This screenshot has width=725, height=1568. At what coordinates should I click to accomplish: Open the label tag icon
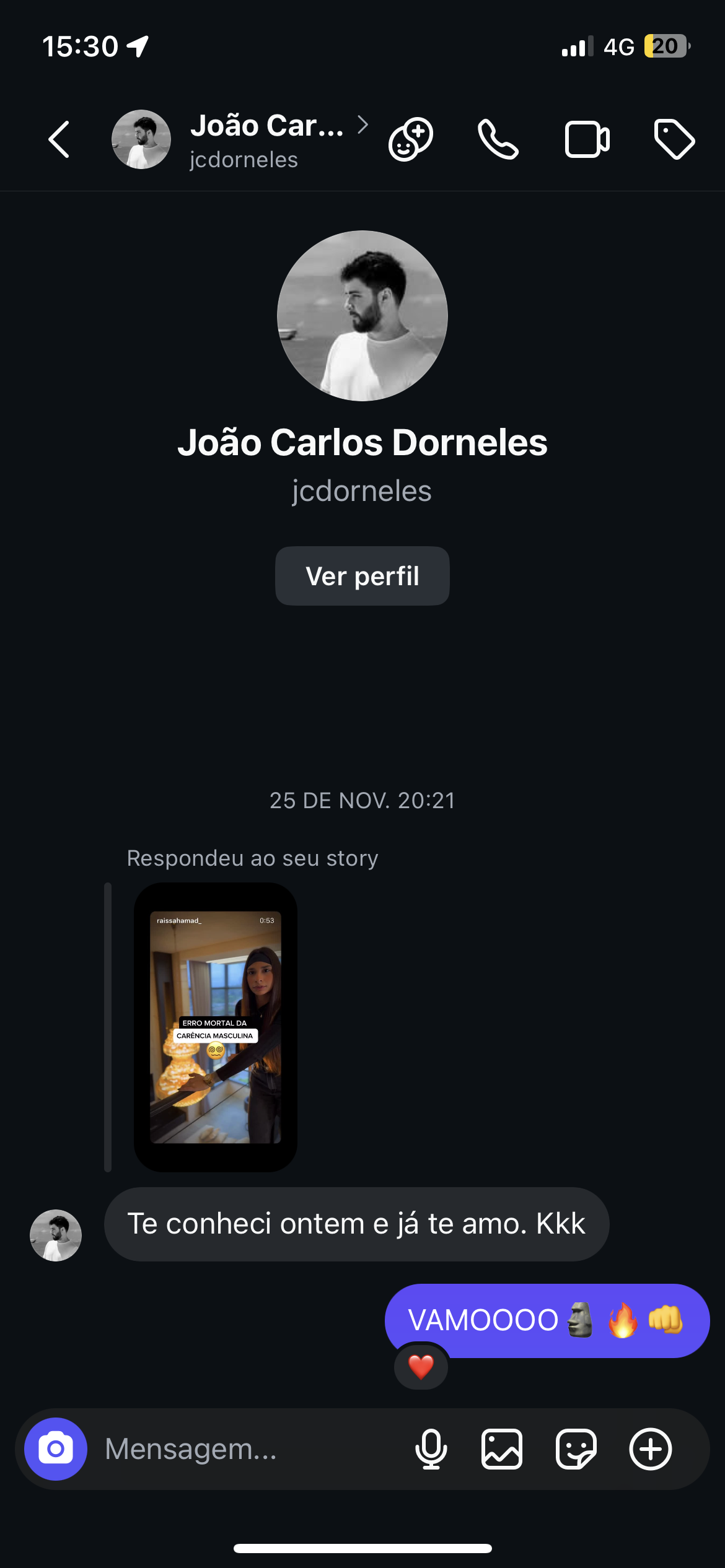pos(674,139)
